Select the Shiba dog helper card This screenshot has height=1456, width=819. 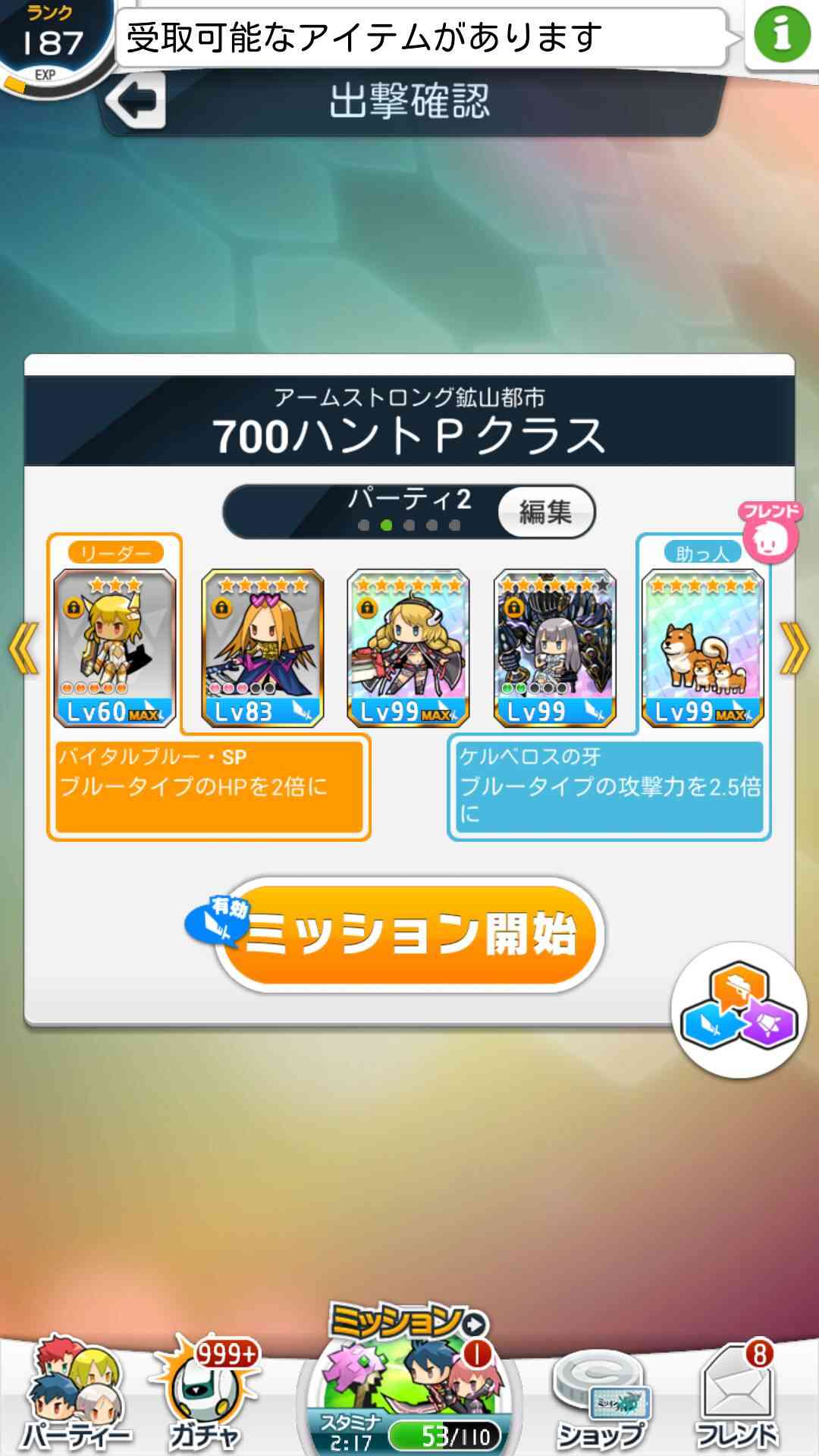click(x=702, y=648)
